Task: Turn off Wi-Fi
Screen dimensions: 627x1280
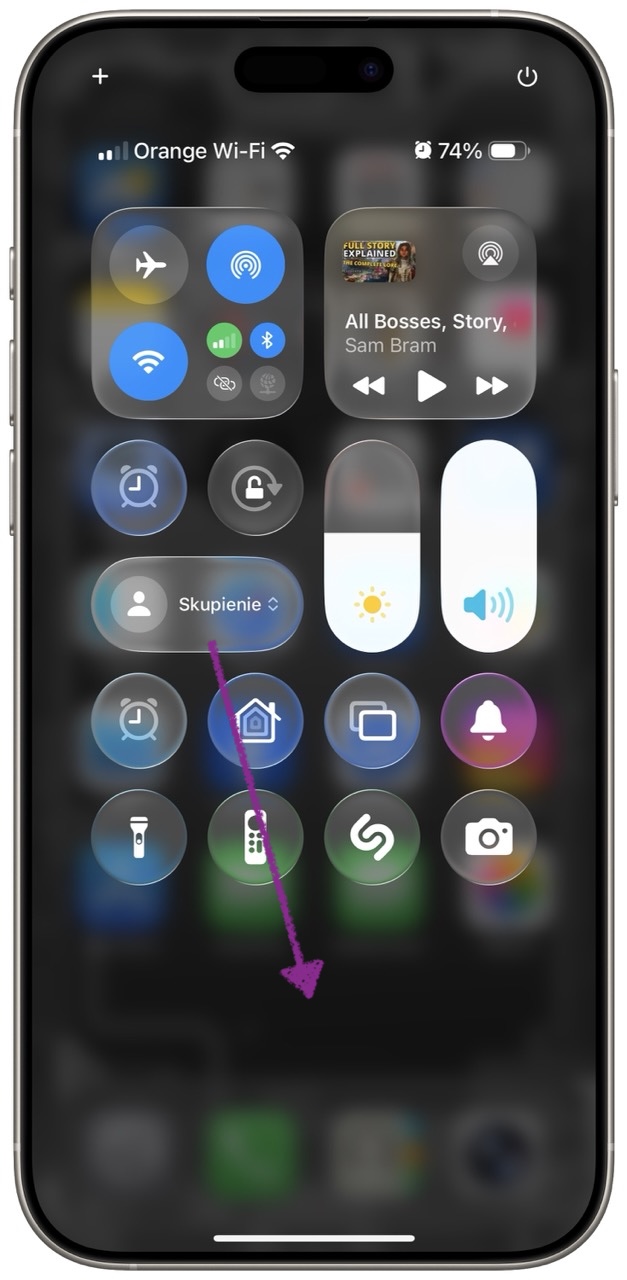Action: click(149, 361)
